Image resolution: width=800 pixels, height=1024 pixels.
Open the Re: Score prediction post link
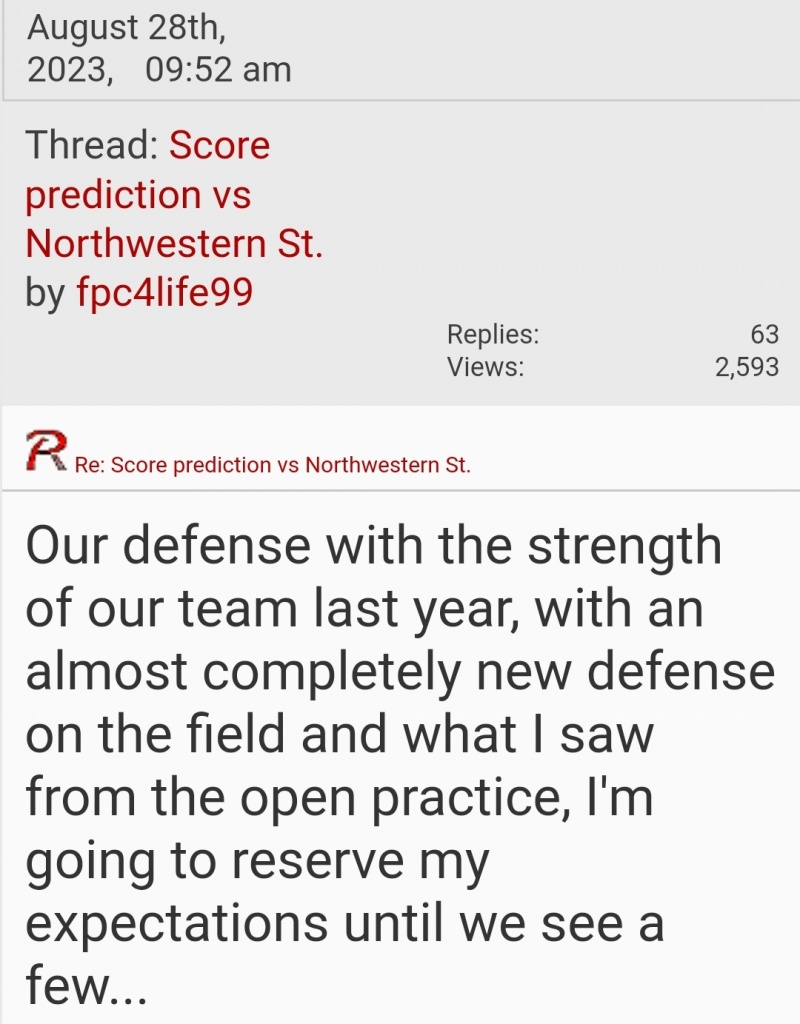pos(272,465)
